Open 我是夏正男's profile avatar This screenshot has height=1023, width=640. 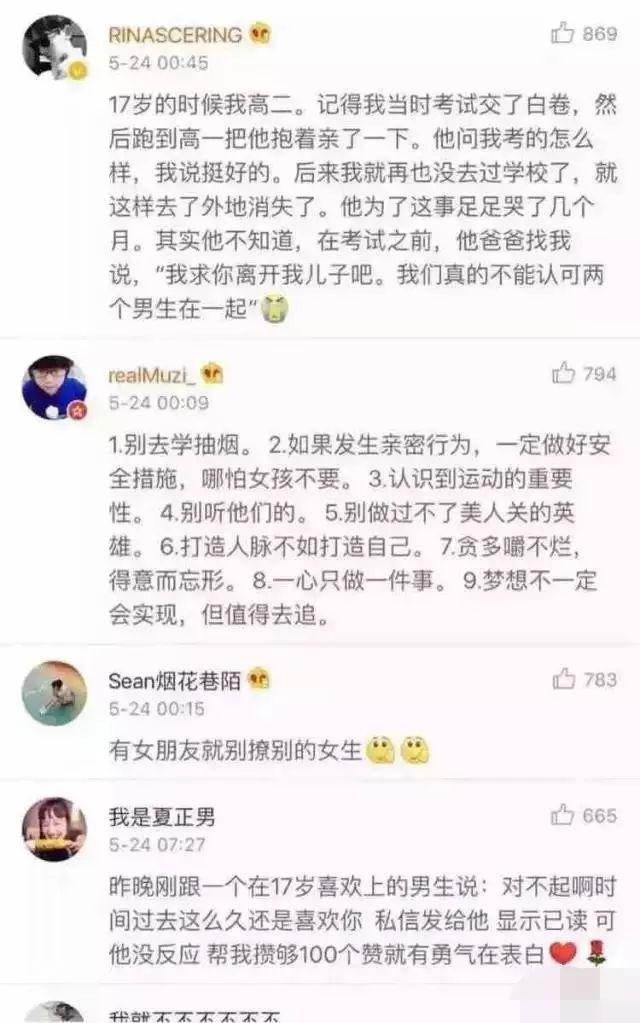click(x=54, y=829)
